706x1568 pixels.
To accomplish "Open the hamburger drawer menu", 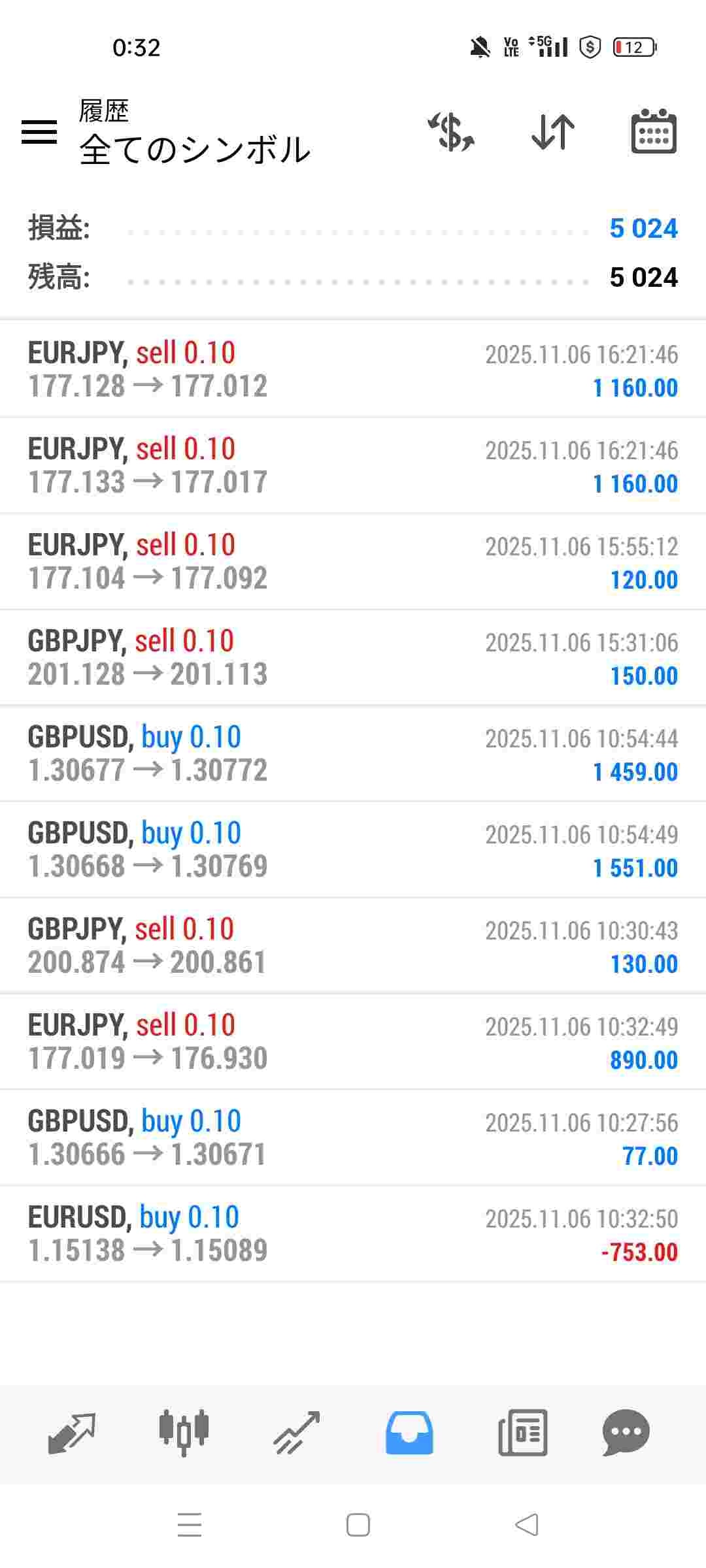I will (x=39, y=132).
